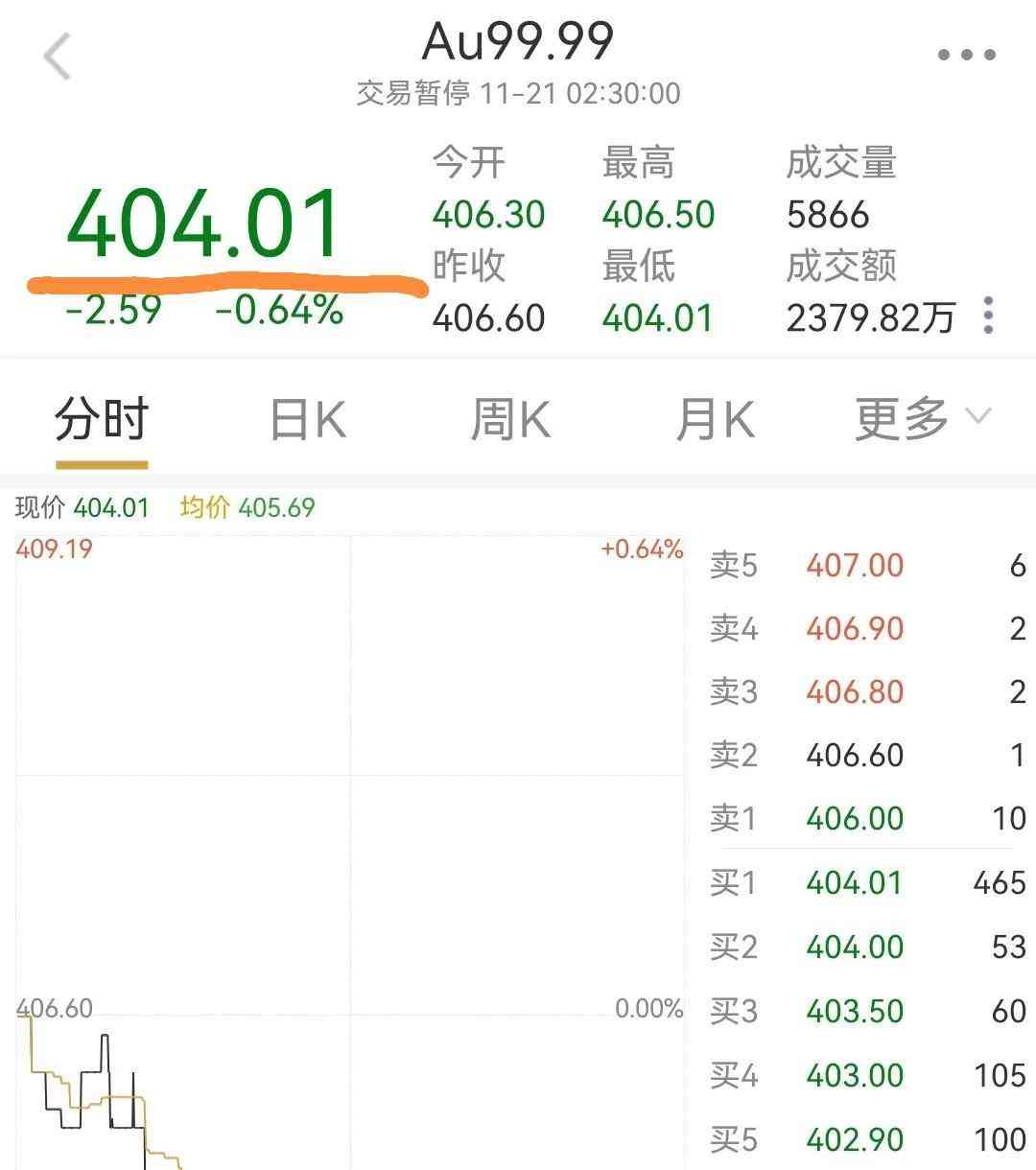
Task: Open the three-dot overflow menu
Action: tap(966, 55)
